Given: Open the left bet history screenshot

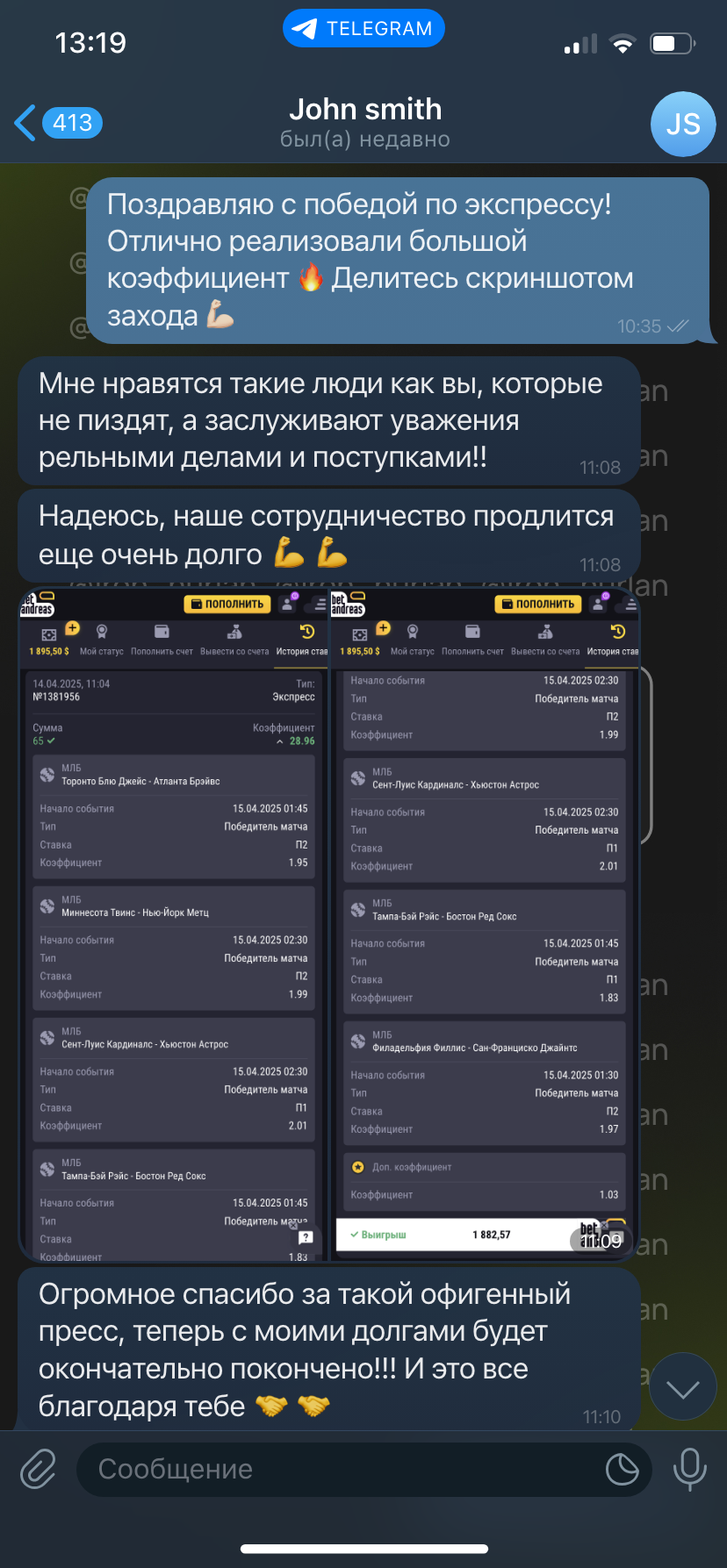Looking at the screenshot, I should (174, 925).
